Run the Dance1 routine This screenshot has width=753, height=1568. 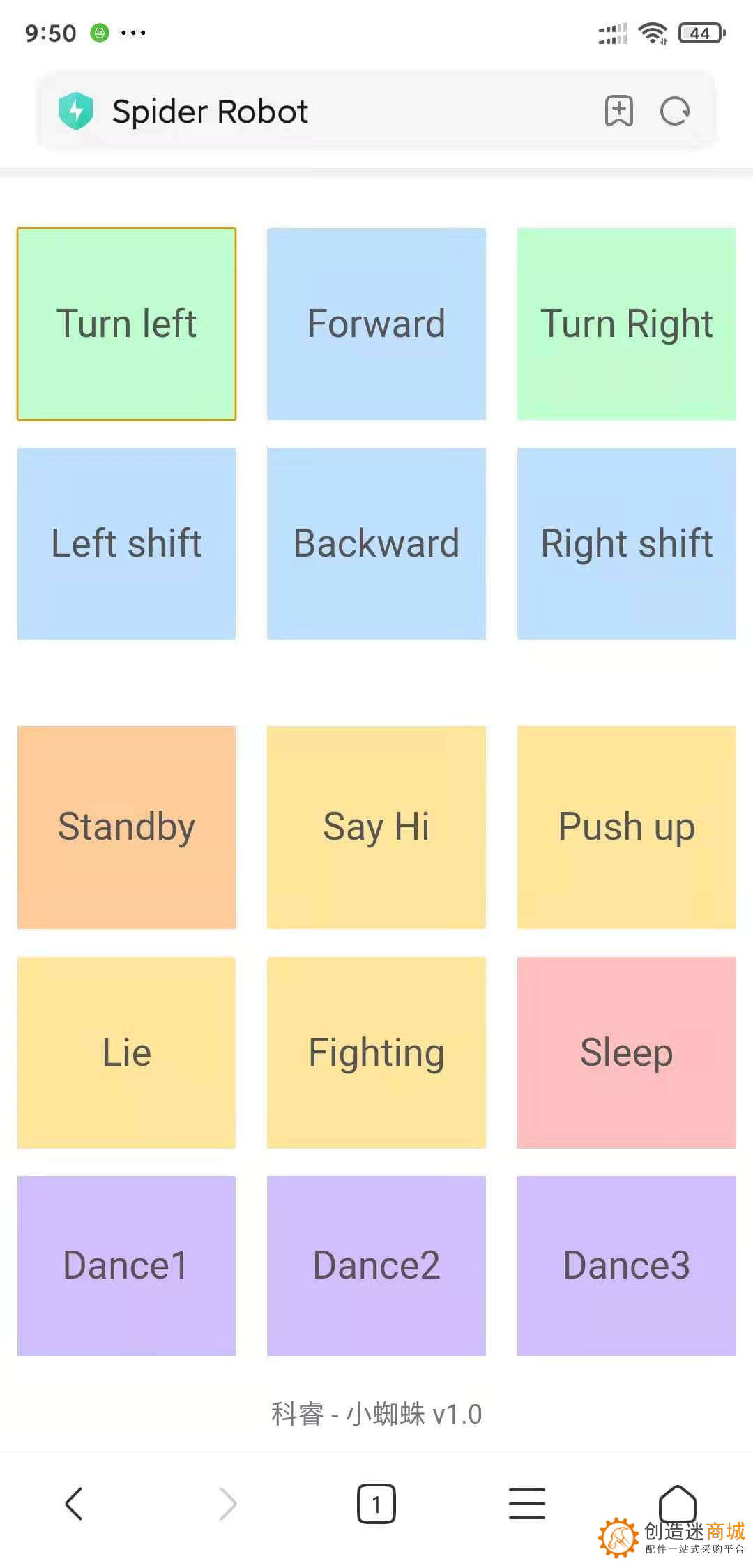coord(126,1265)
